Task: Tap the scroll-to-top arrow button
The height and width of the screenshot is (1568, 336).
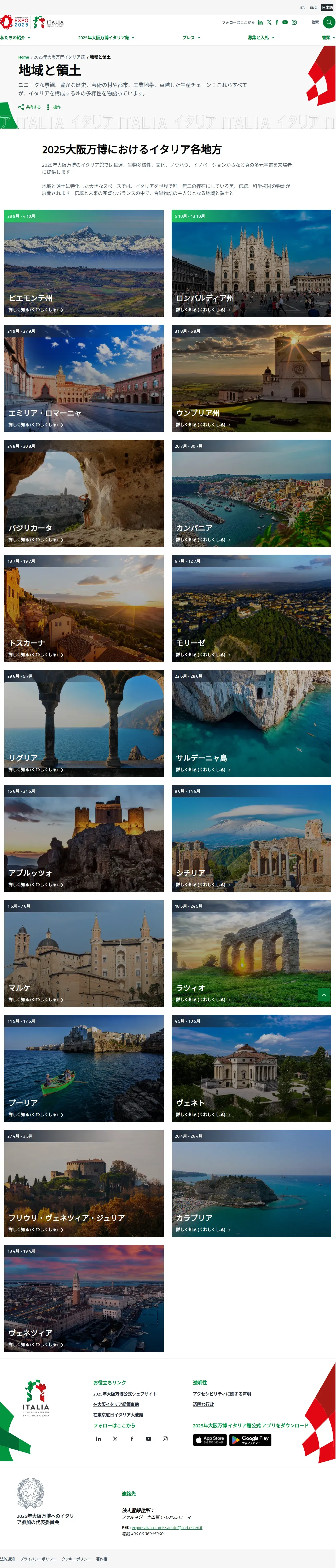Action: tap(324, 995)
